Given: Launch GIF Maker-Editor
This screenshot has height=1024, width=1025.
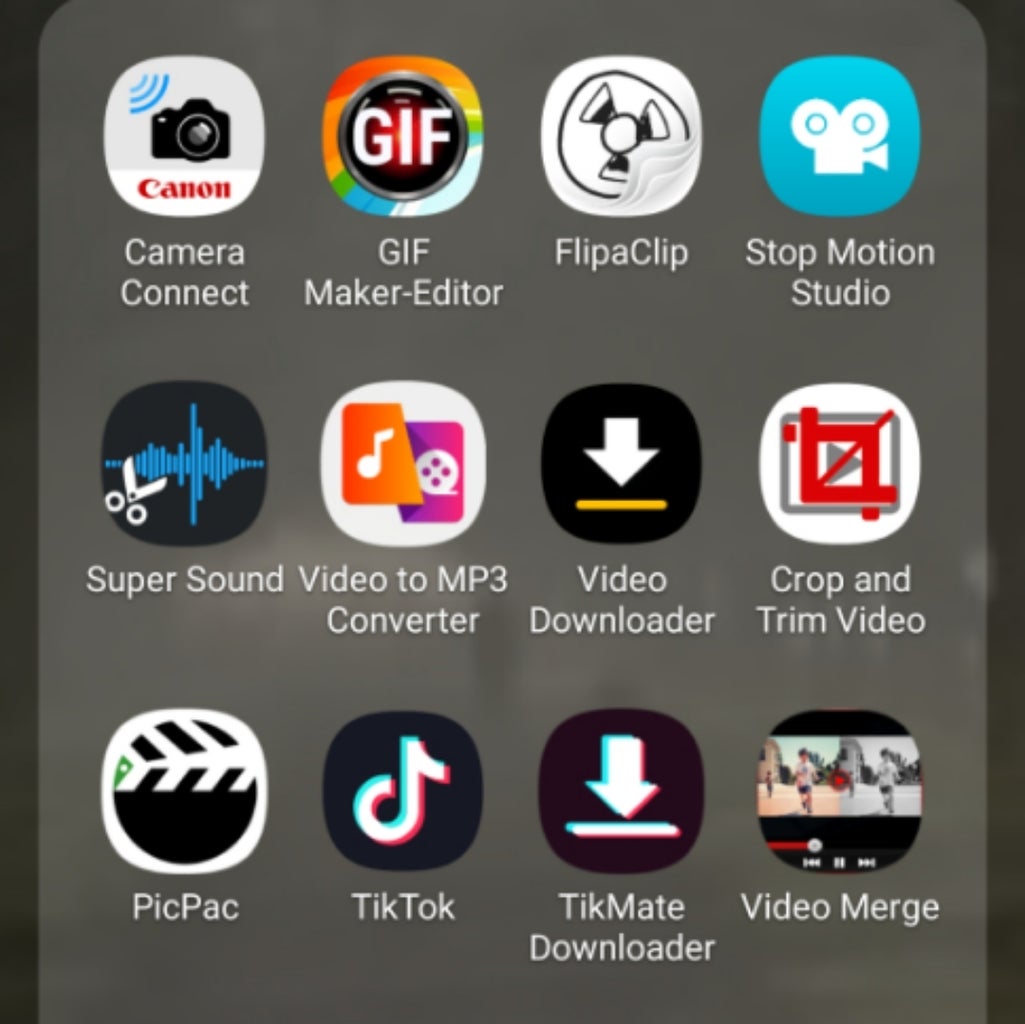Looking at the screenshot, I should pyautogui.click(x=403, y=137).
